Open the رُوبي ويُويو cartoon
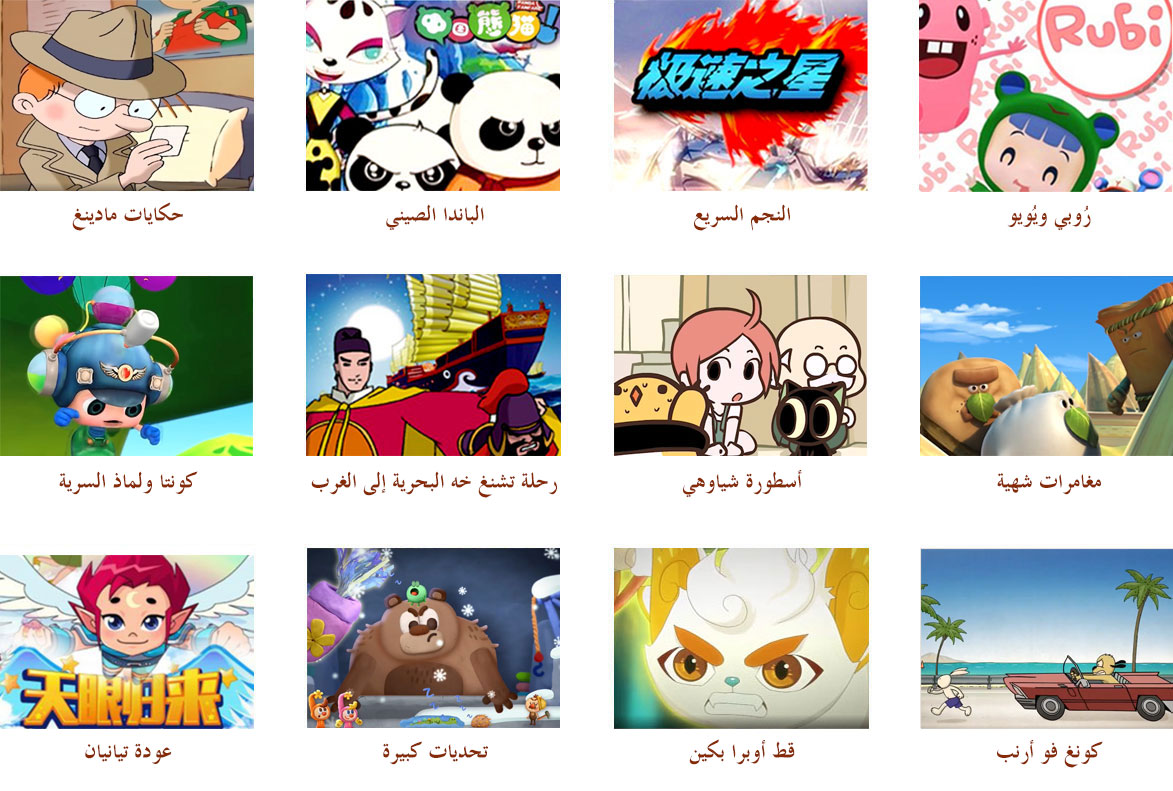1173x791 pixels. pos(1046,96)
